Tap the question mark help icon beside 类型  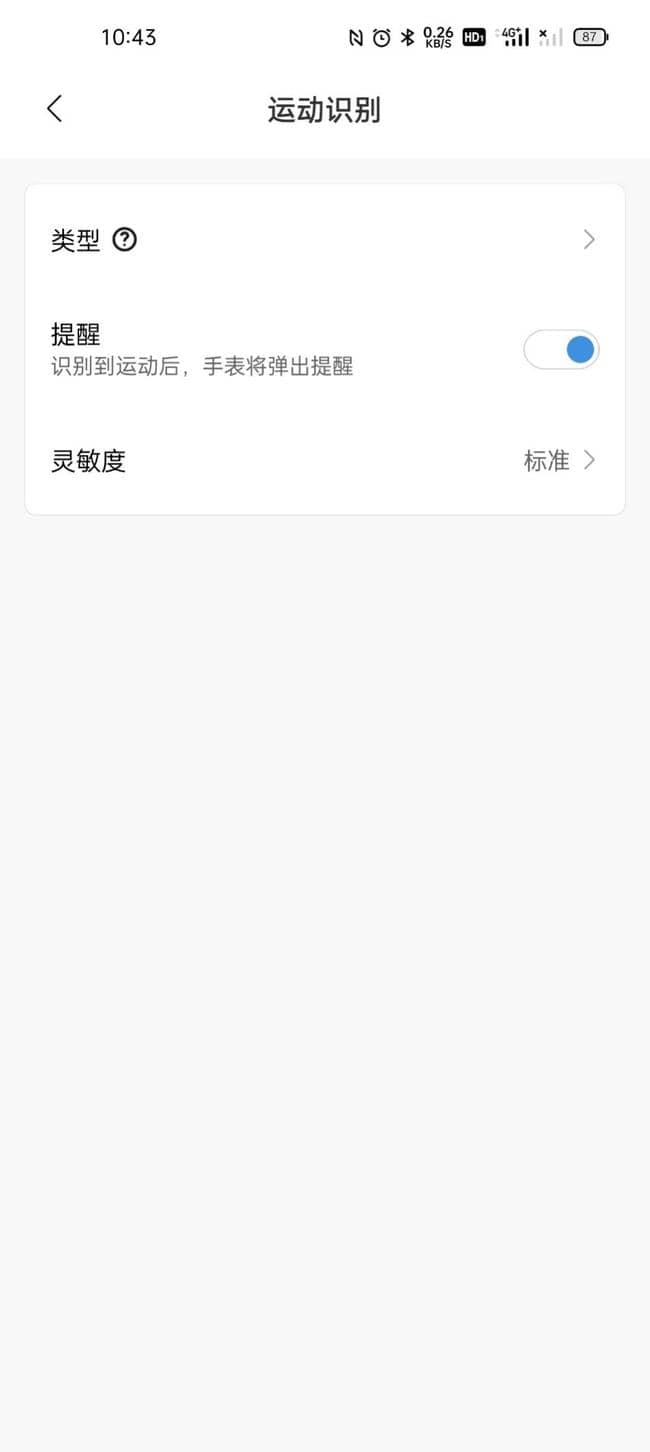[x=124, y=240]
